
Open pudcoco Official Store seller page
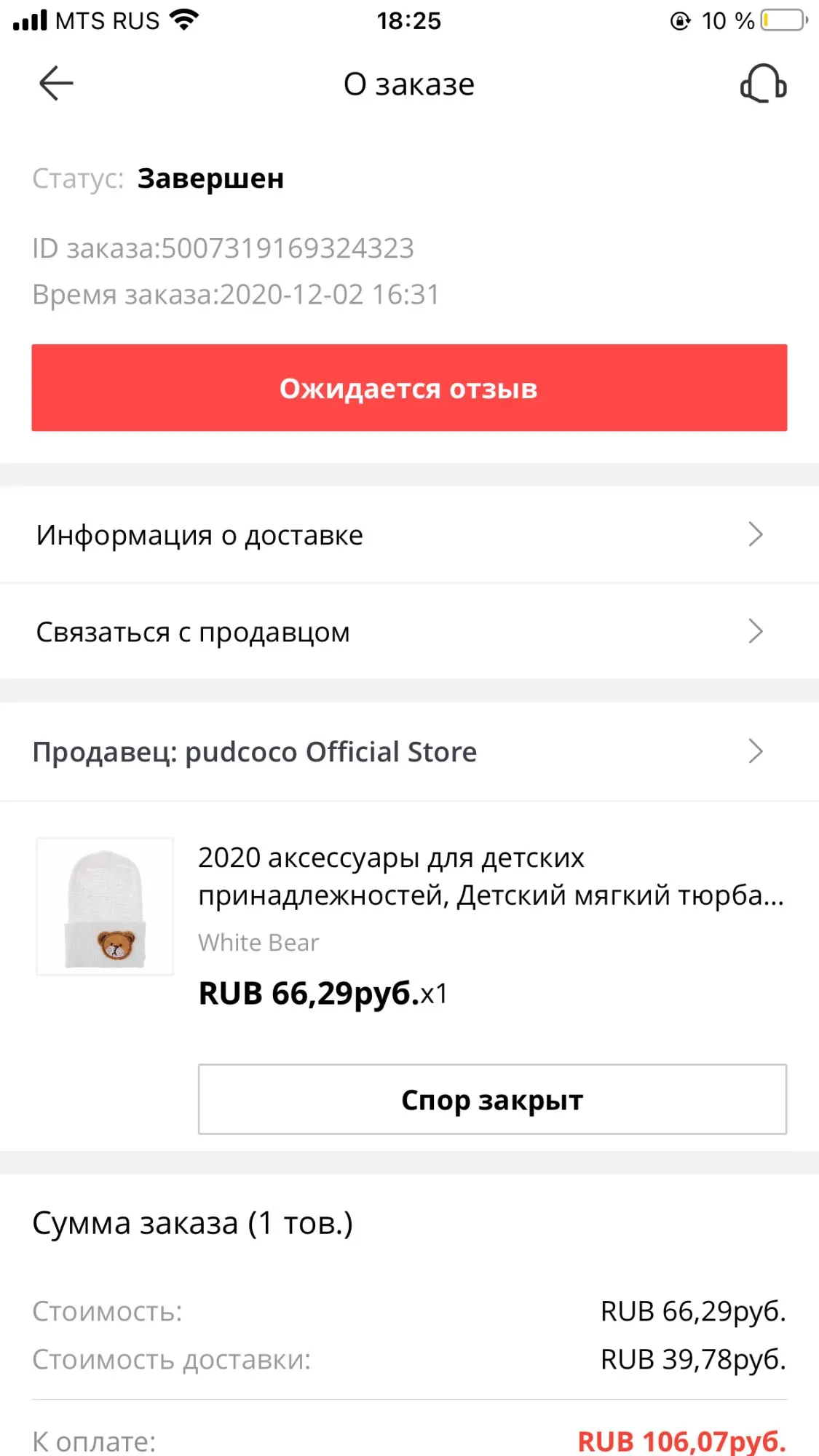coord(409,752)
